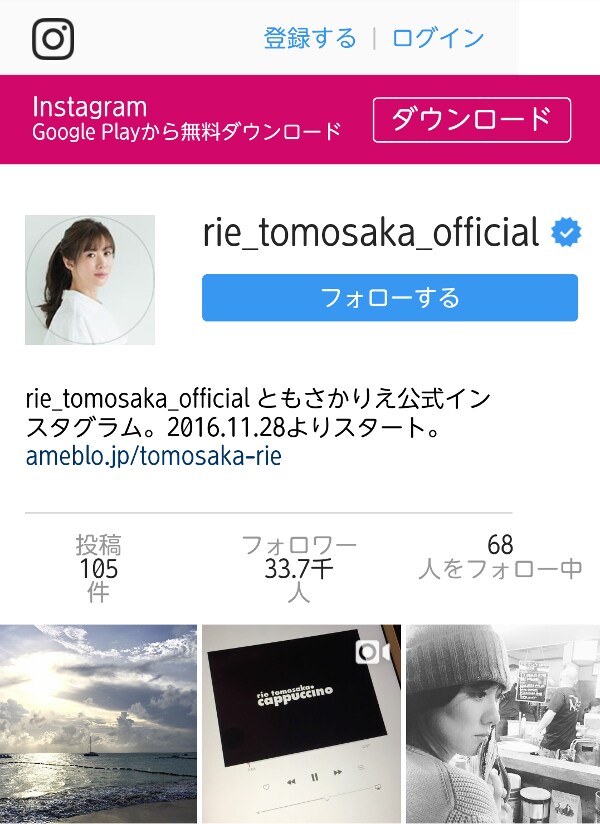Open the ameblo.jp/tomosaka-rie link
This screenshot has height=824, width=600.
click(153, 457)
